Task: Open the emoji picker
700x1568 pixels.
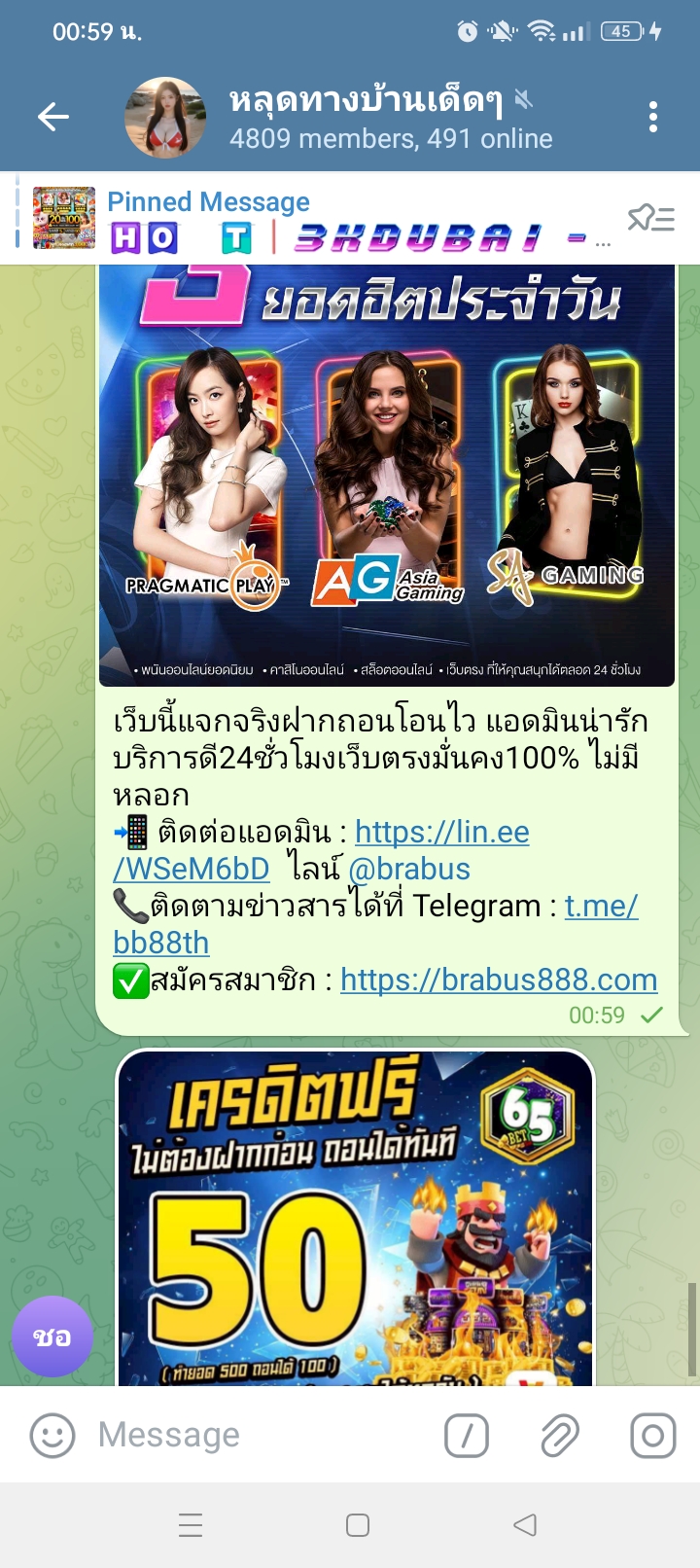Action: [x=52, y=1436]
